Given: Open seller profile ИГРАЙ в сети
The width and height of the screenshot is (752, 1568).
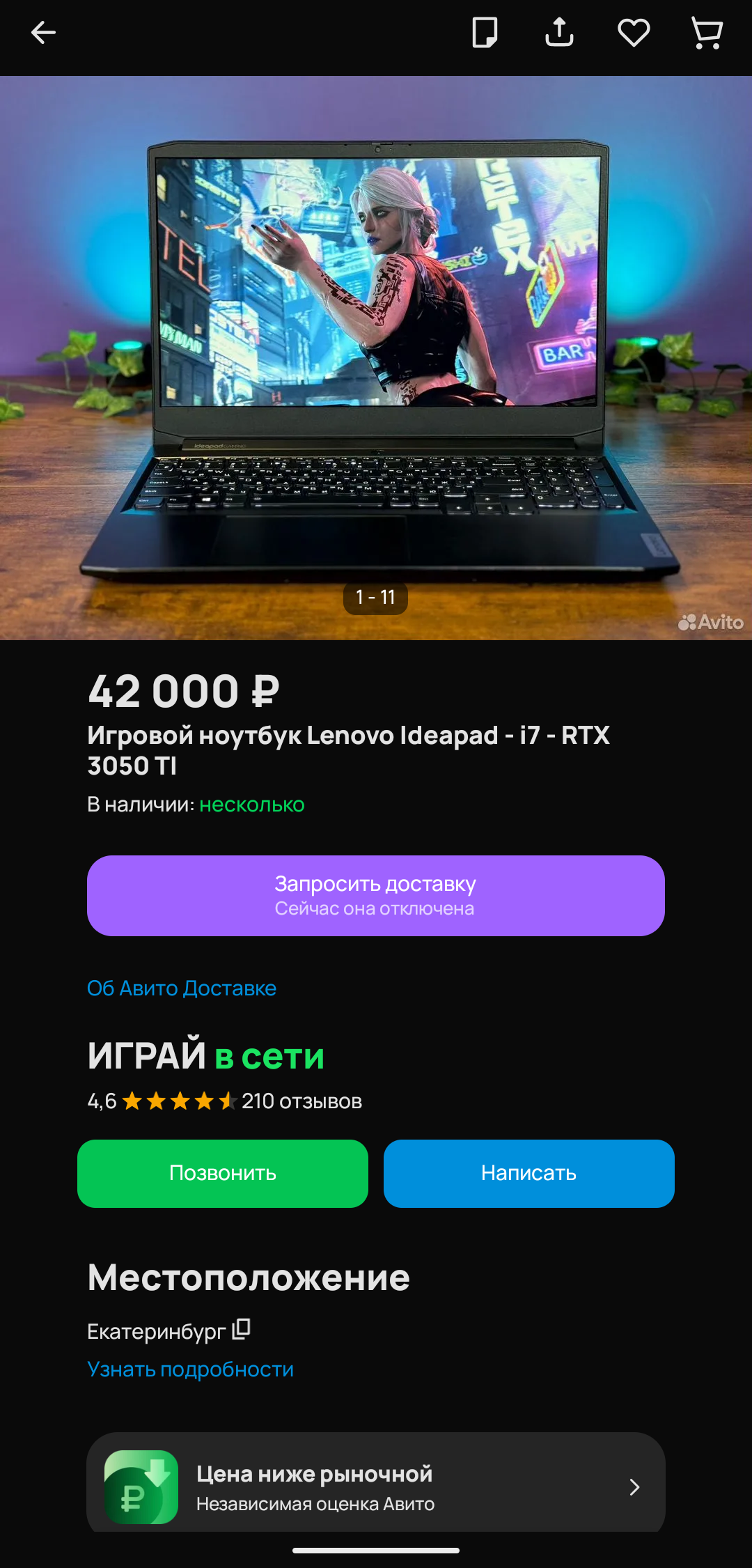Looking at the screenshot, I should pos(206,1056).
